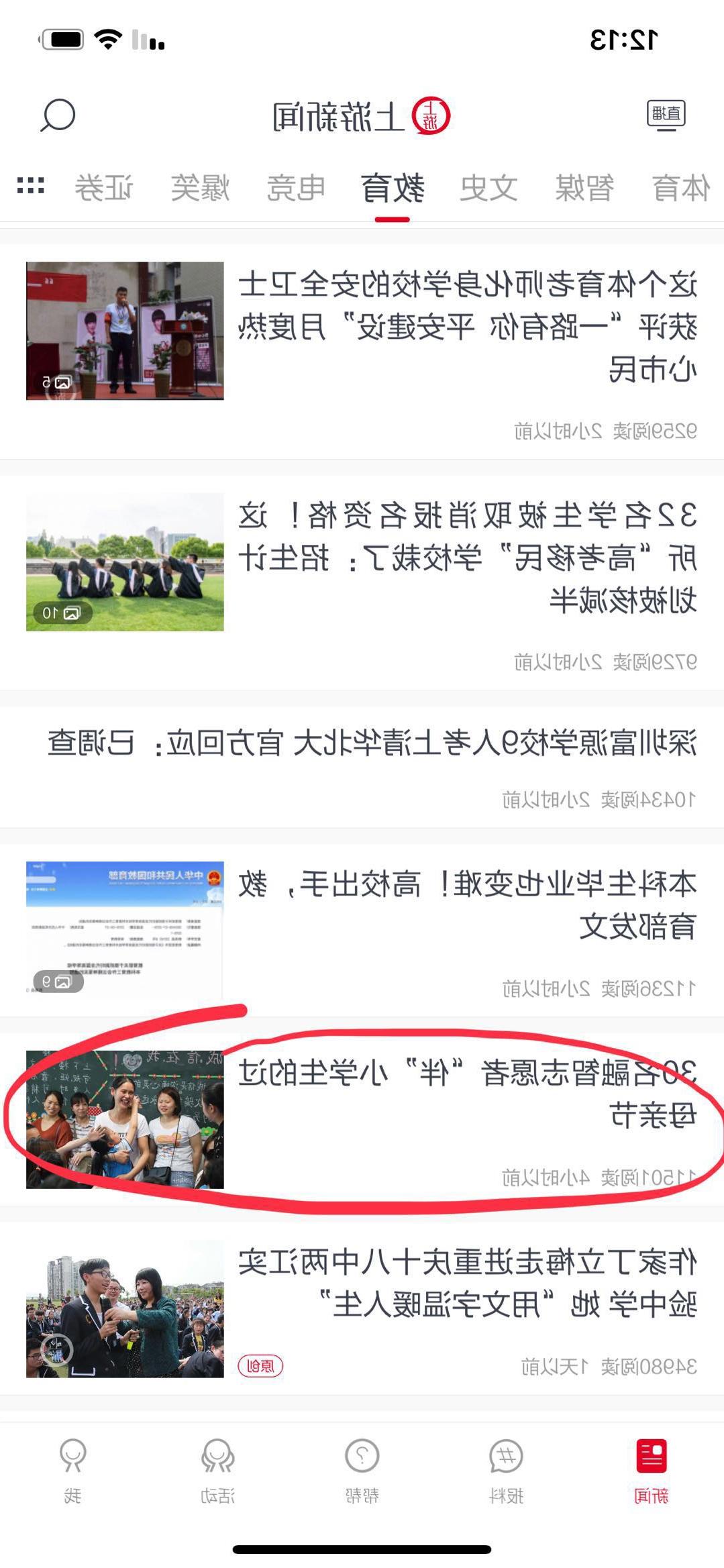The height and width of the screenshot is (1568, 724).
Task: Switch to the 智慧 tab
Action: (x=584, y=188)
